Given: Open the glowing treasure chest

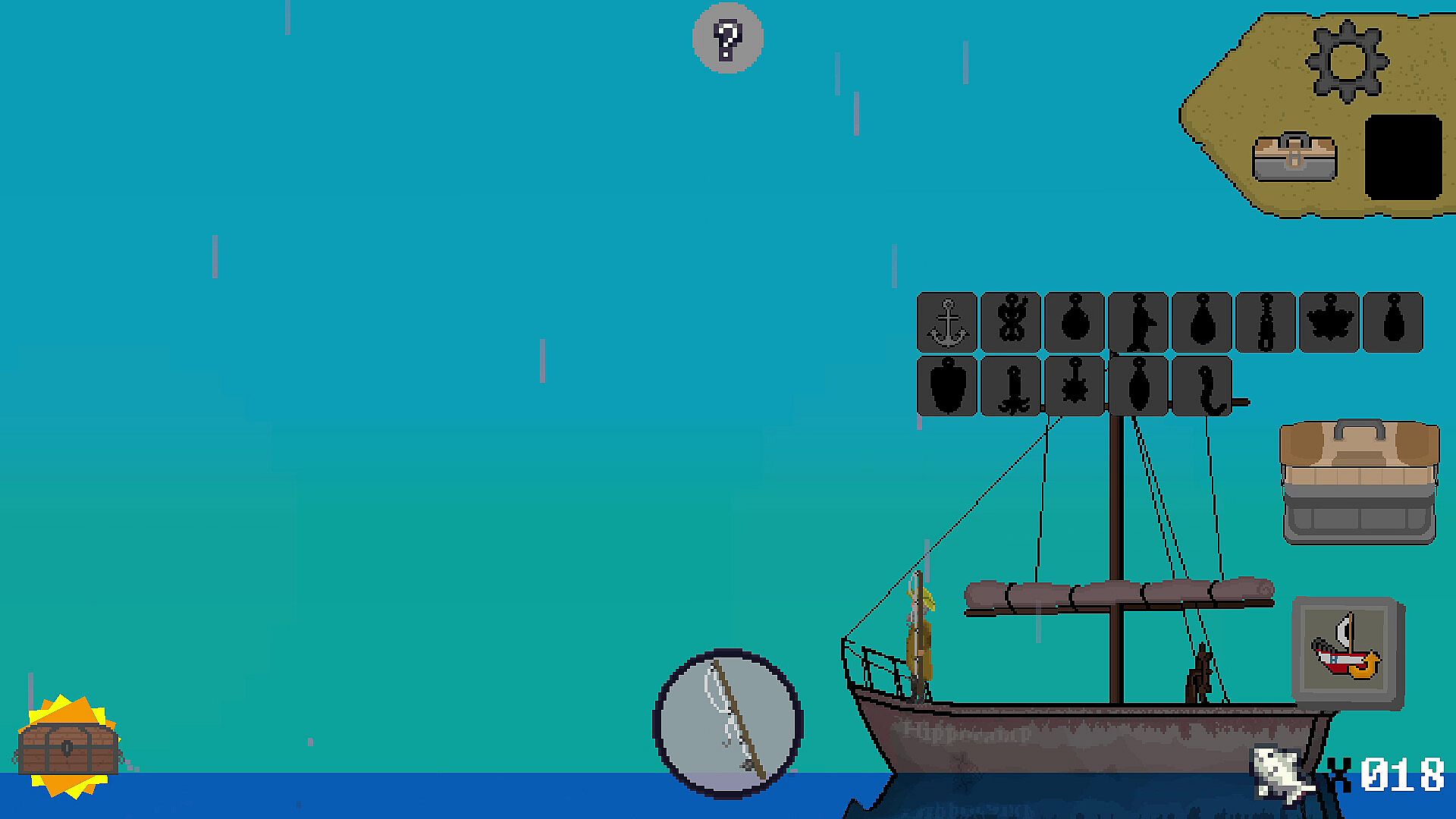Looking at the screenshot, I should coord(67,748).
